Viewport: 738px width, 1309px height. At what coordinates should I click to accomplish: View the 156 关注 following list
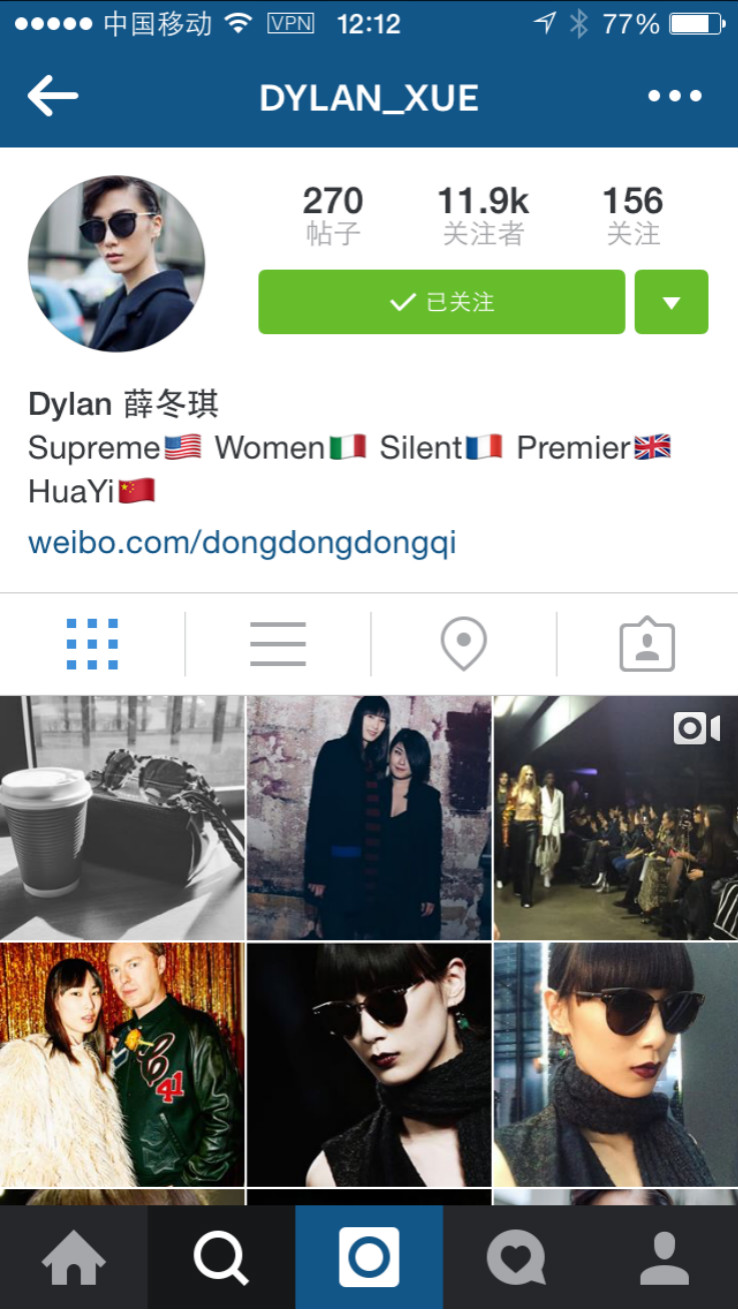coord(632,215)
